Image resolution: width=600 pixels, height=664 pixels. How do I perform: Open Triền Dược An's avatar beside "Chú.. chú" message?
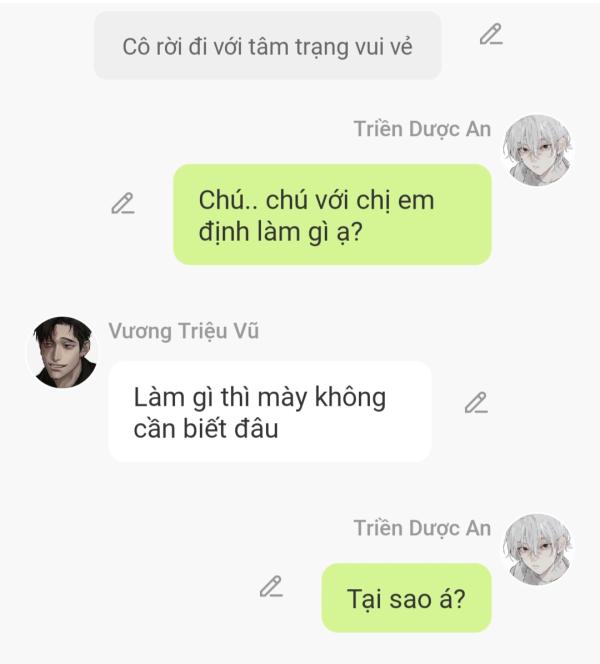538,151
